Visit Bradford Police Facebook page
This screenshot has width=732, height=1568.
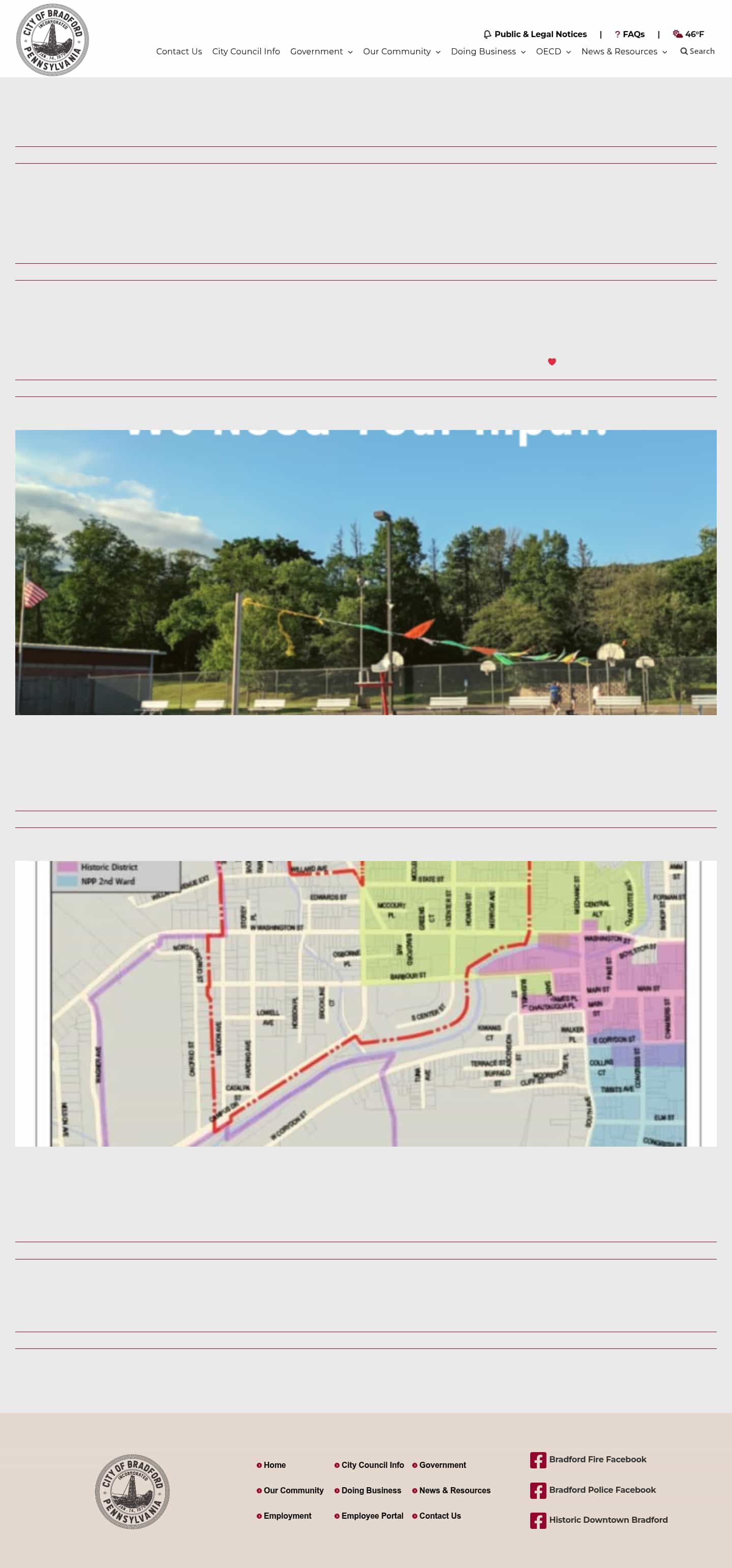click(x=602, y=1490)
